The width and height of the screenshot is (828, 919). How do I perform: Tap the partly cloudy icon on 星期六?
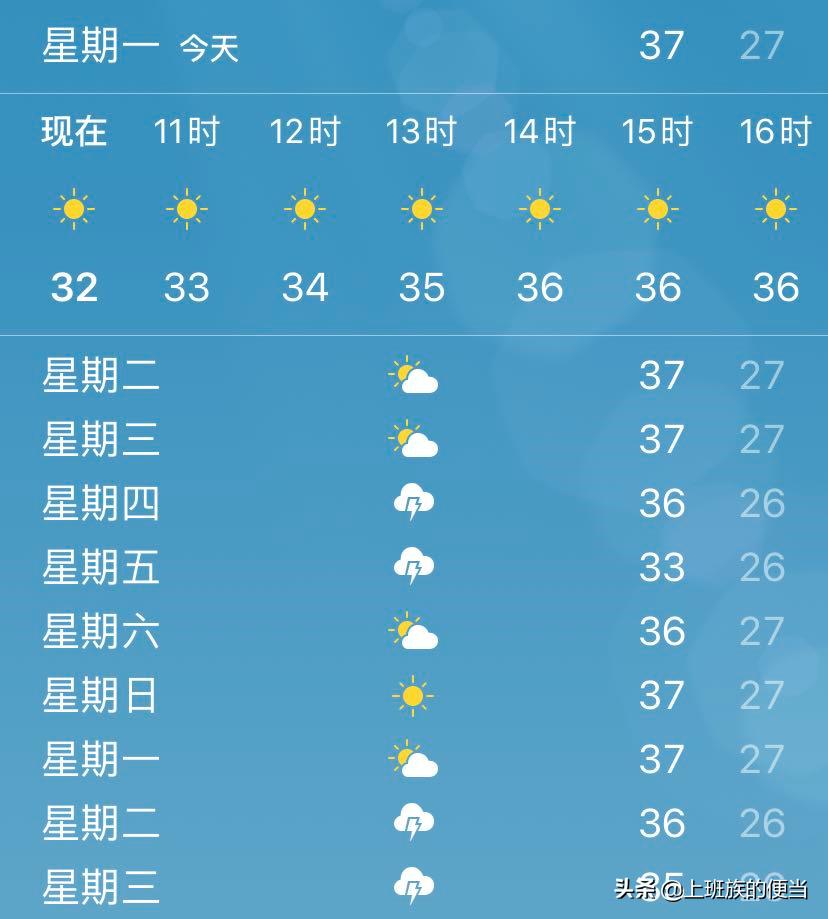tap(414, 631)
